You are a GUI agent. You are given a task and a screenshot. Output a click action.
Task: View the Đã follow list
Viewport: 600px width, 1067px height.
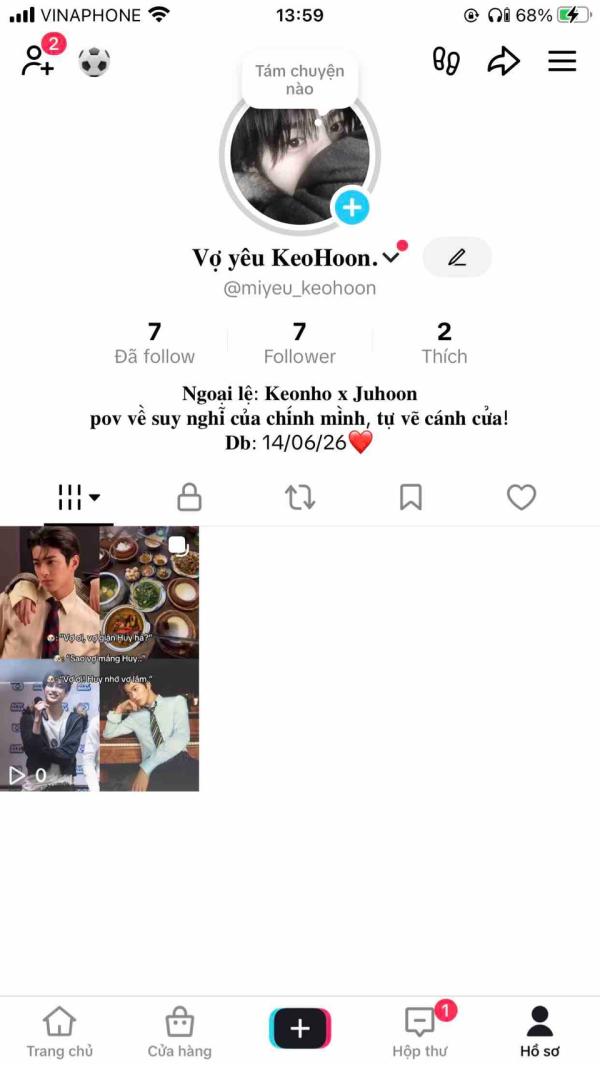pyautogui.click(x=154, y=344)
